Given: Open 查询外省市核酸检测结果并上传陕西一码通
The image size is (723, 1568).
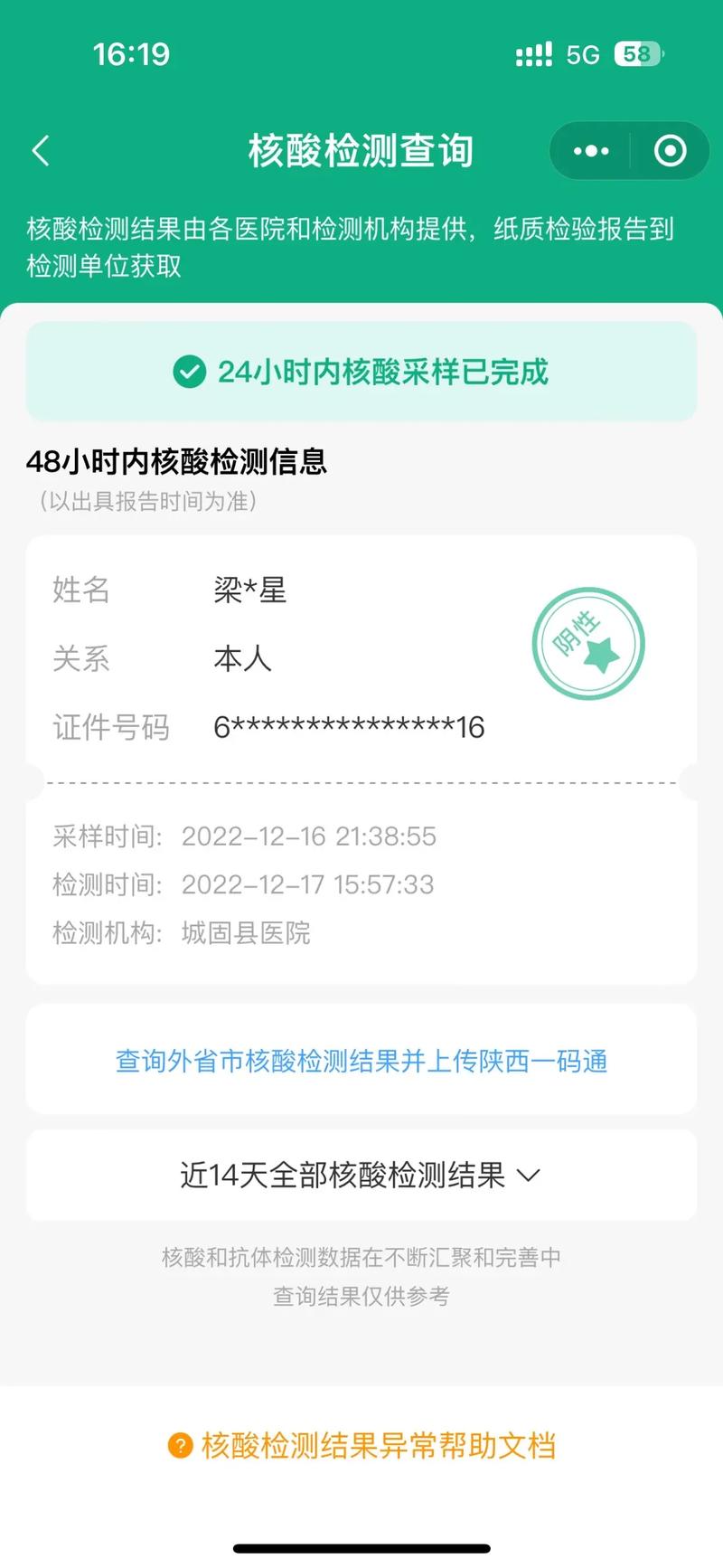Looking at the screenshot, I should [361, 1060].
